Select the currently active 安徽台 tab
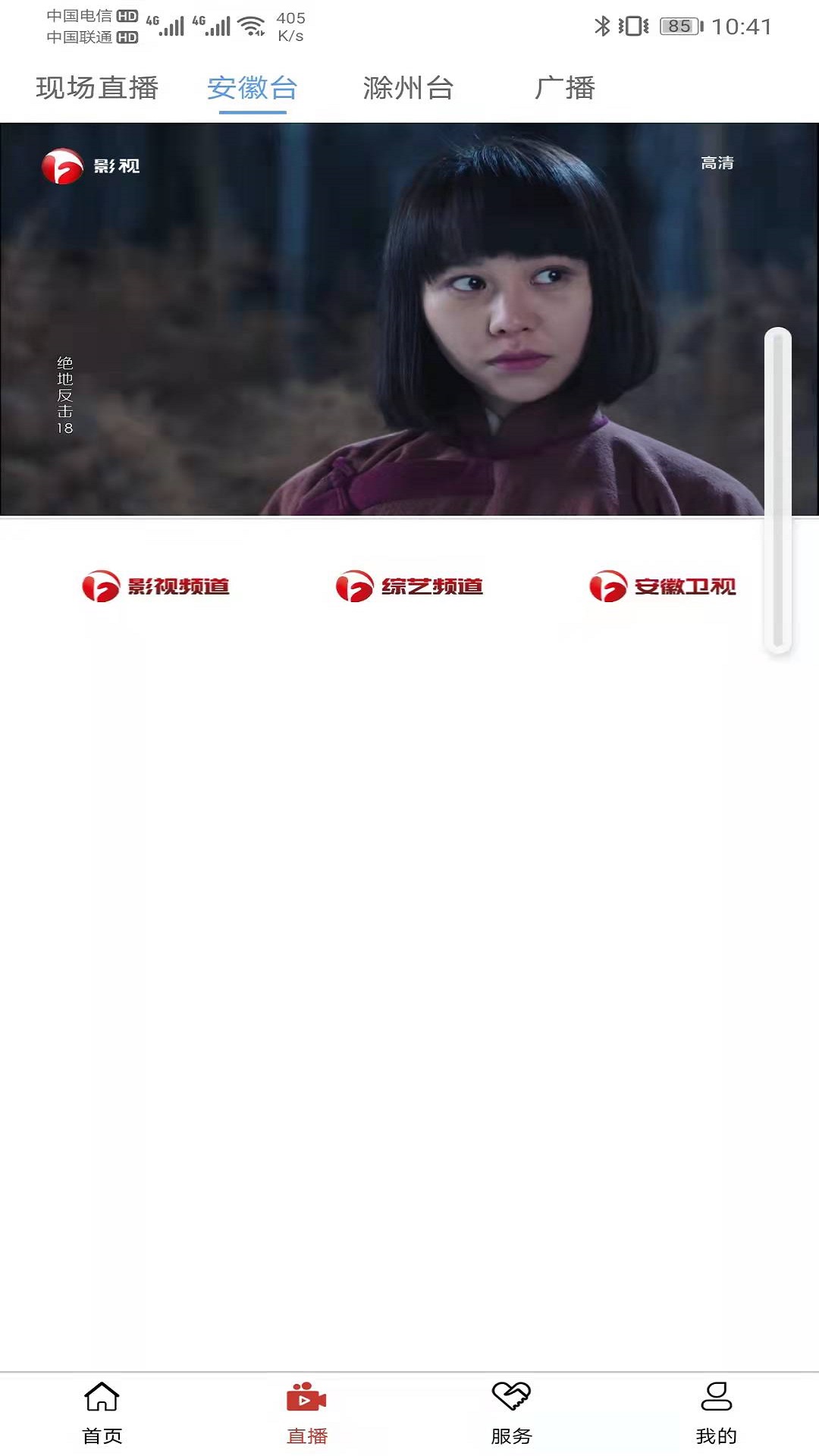The height and width of the screenshot is (1456, 819). click(253, 89)
